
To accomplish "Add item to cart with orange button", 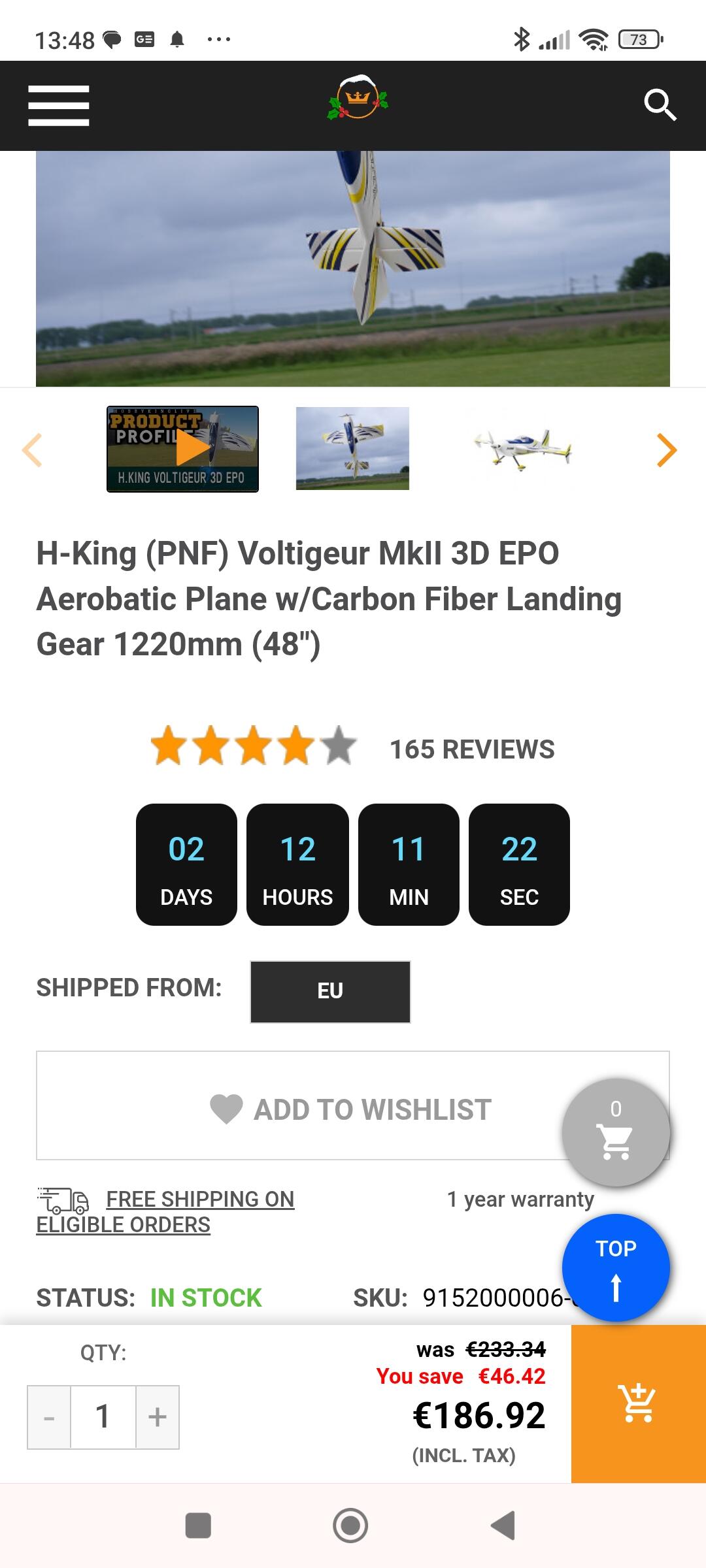I will click(x=638, y=1403).
